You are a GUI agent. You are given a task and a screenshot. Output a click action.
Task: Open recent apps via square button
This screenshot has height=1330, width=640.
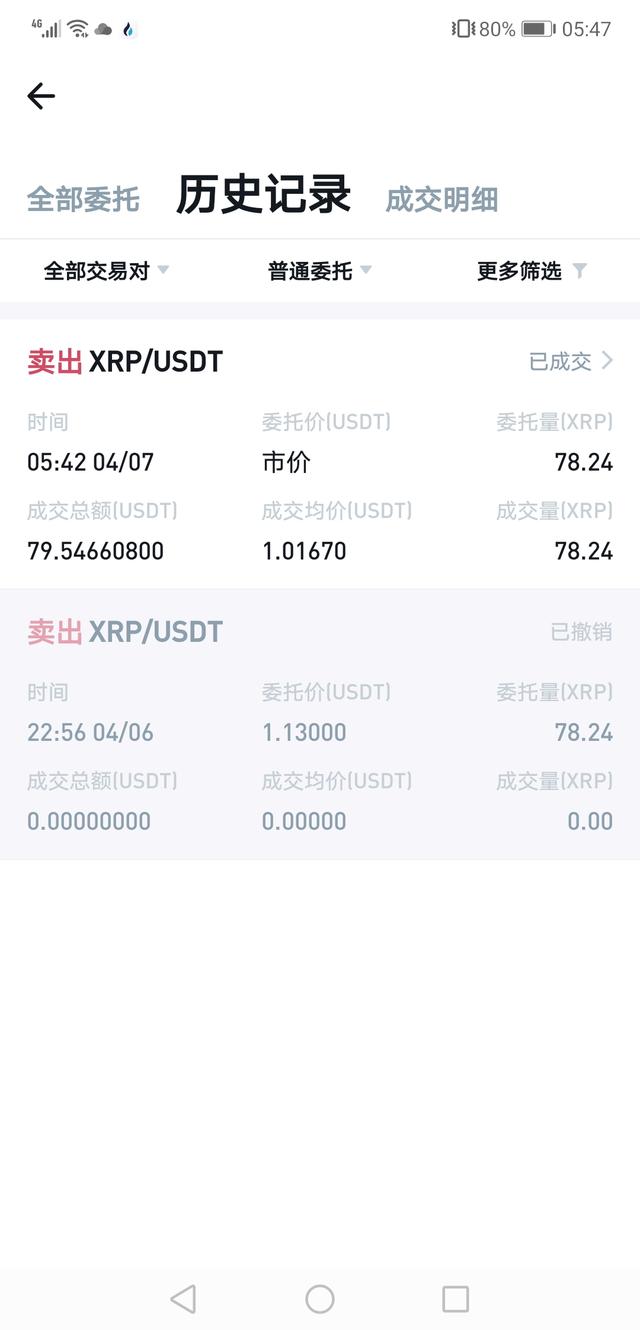455,1299
